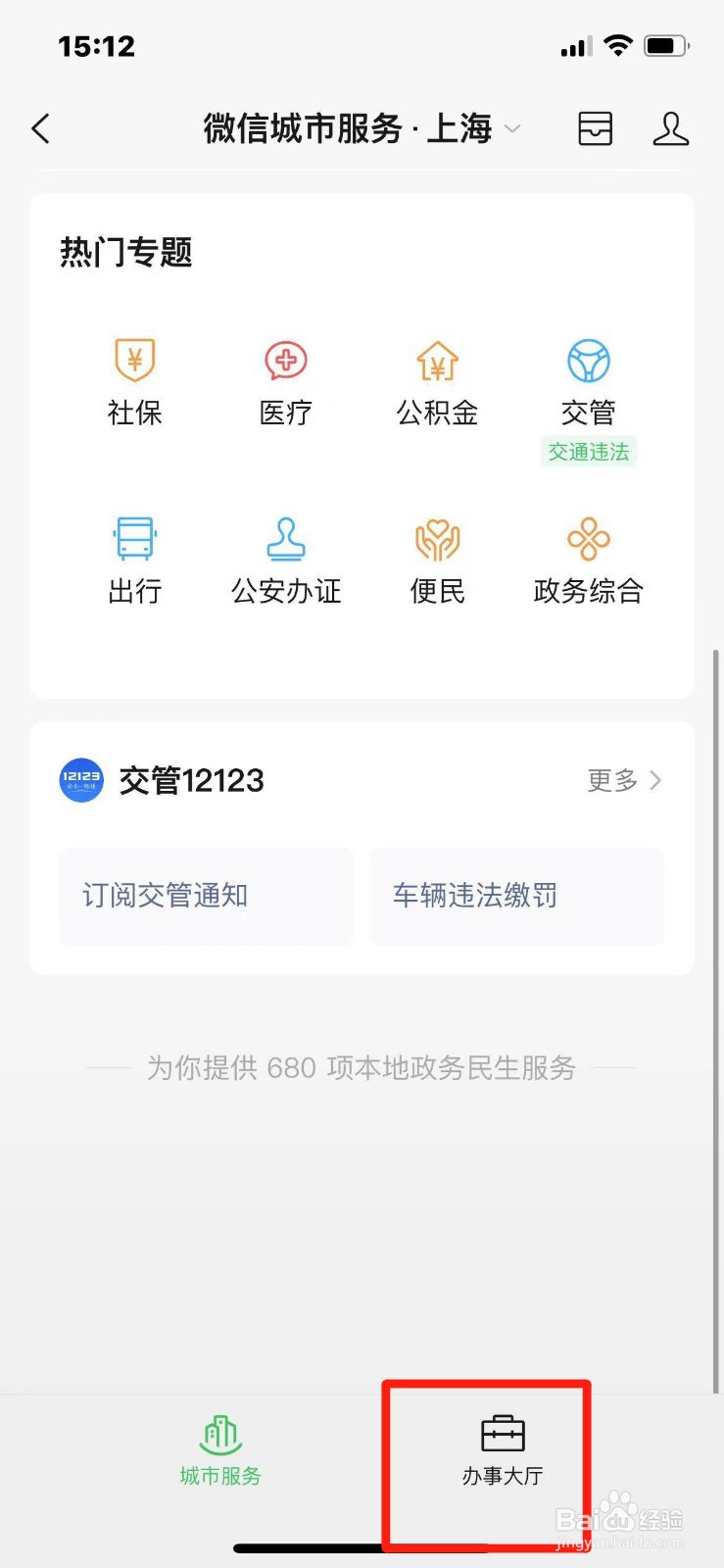The width and height of the screenshot is (724, 1568).
Task: Open 出行 travel services
Action: click(135, 562)
